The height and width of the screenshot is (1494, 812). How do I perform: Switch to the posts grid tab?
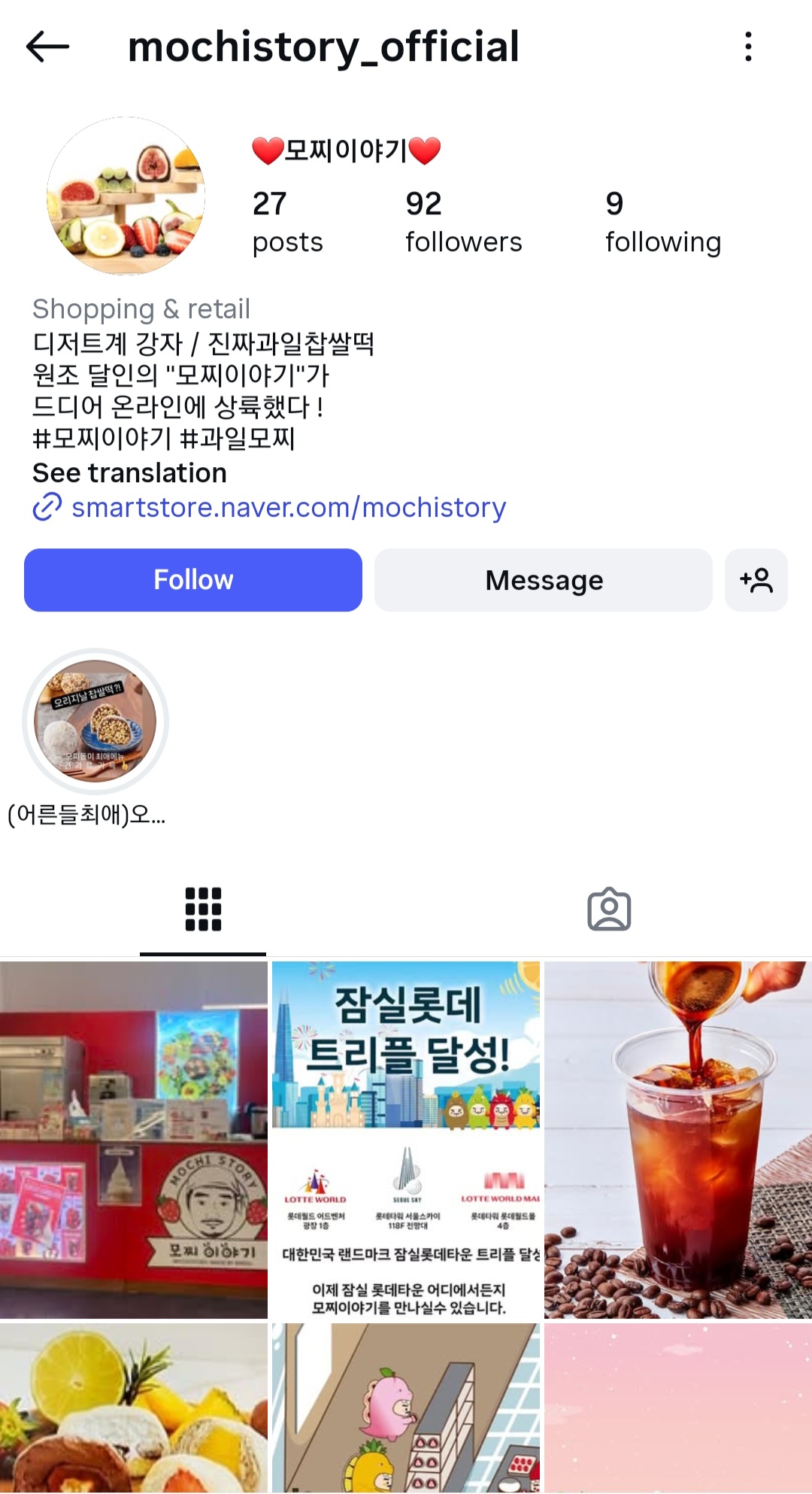[x=203, y=909]
